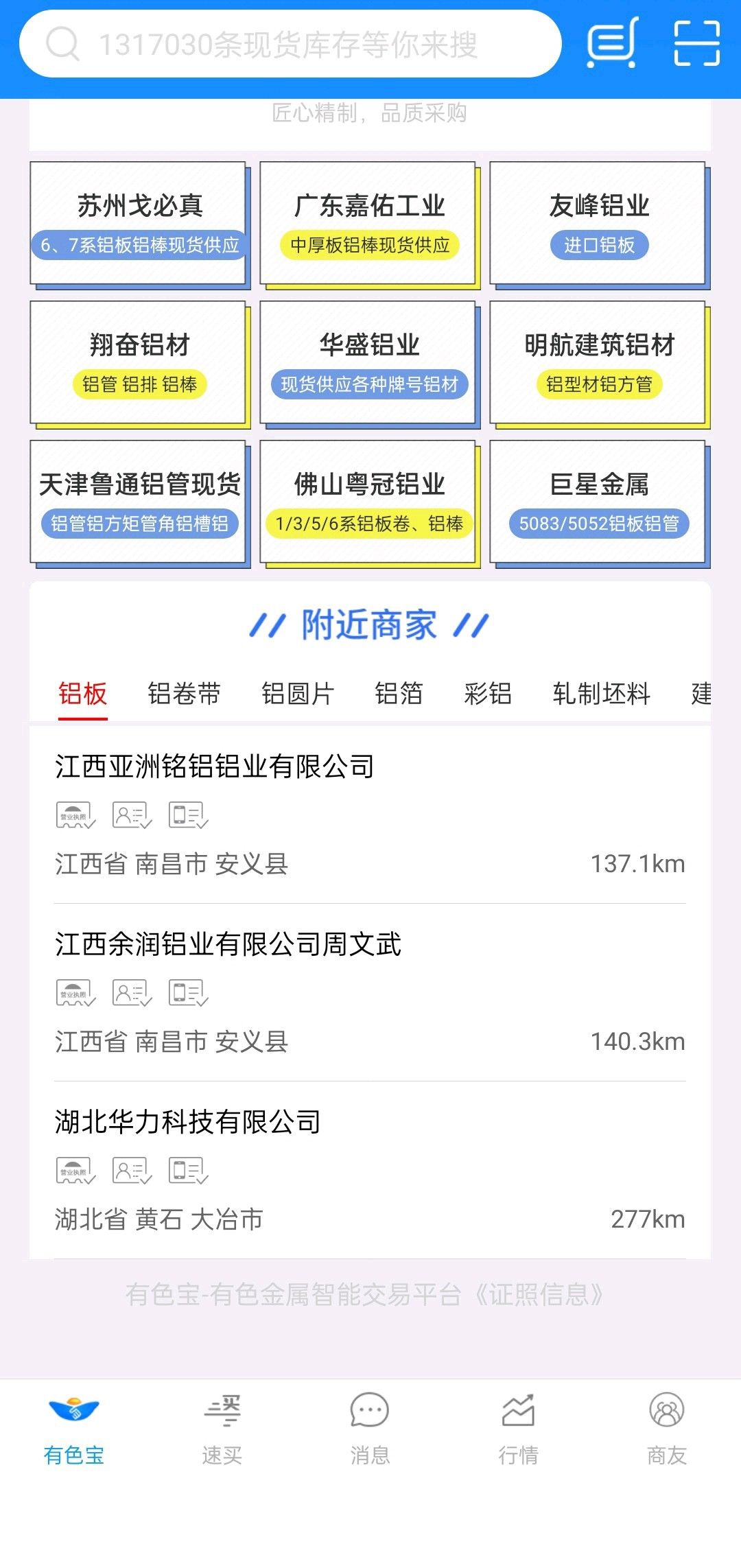
Task: Open the 苏州戈必真 supplier card
Action: 140,225
